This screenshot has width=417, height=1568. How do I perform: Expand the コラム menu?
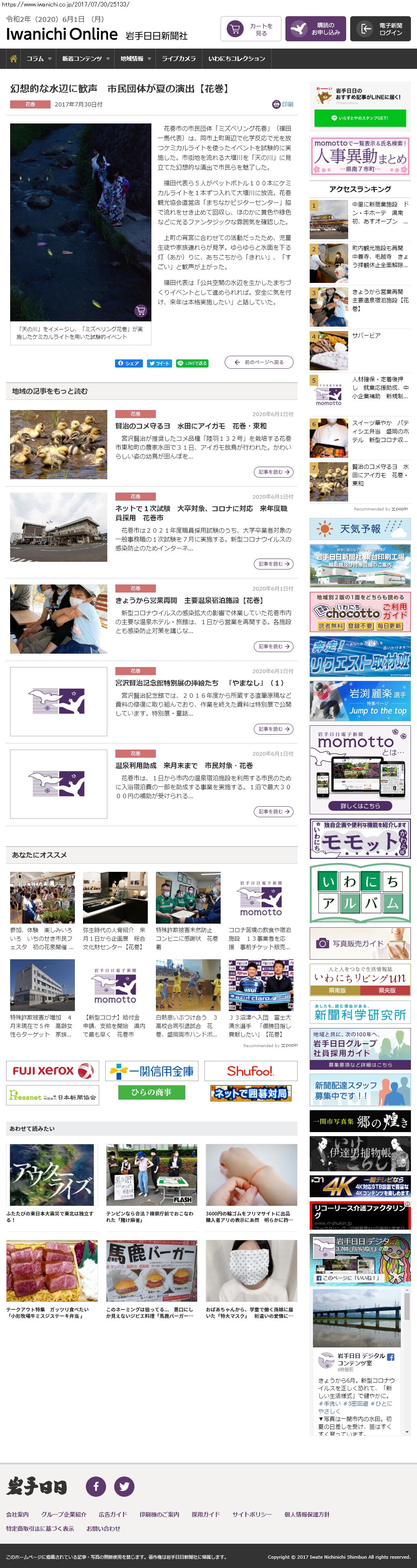click(x=38, y=58)
